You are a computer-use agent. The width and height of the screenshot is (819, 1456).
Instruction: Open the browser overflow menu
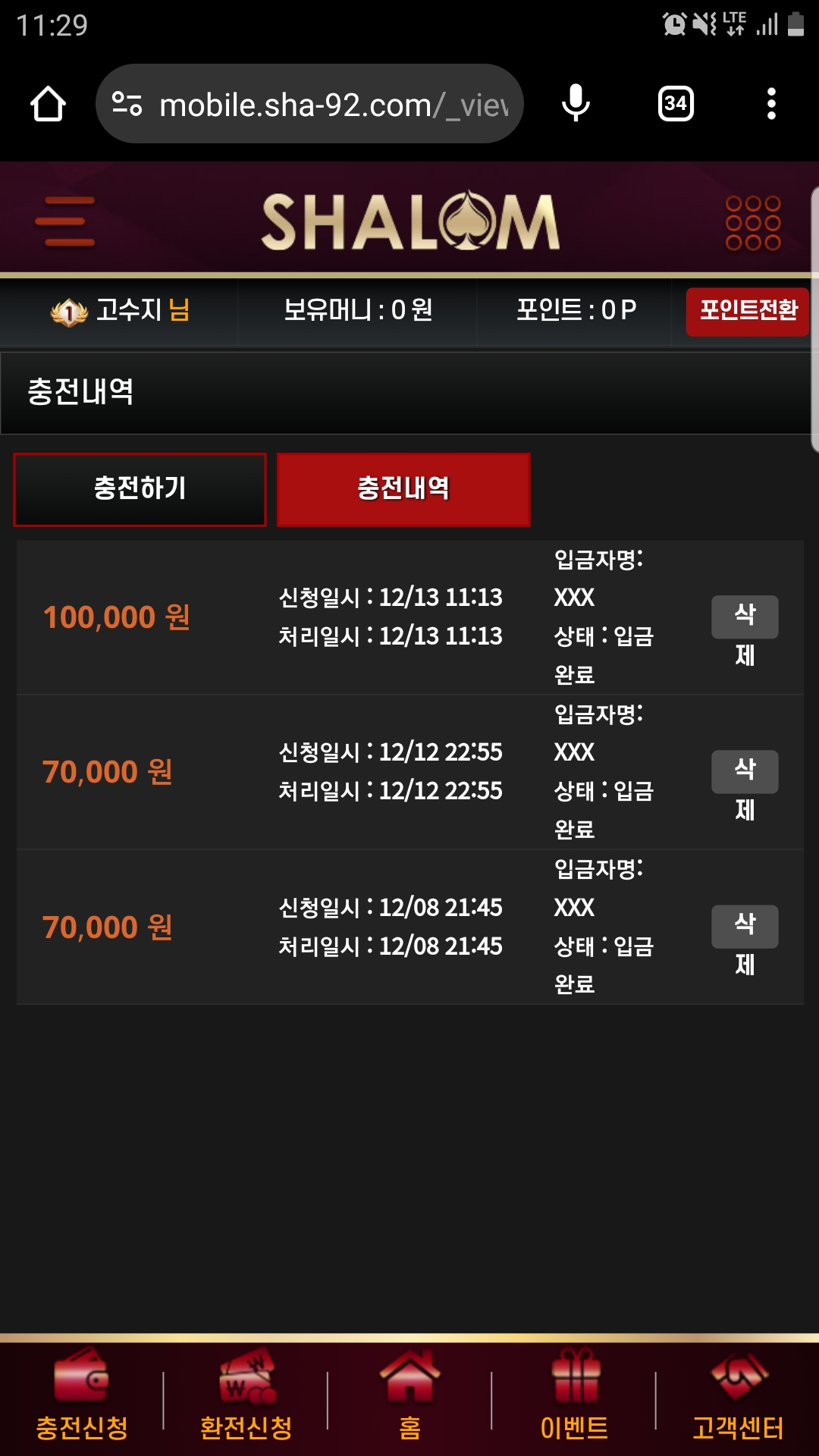[x=771, y=104]
